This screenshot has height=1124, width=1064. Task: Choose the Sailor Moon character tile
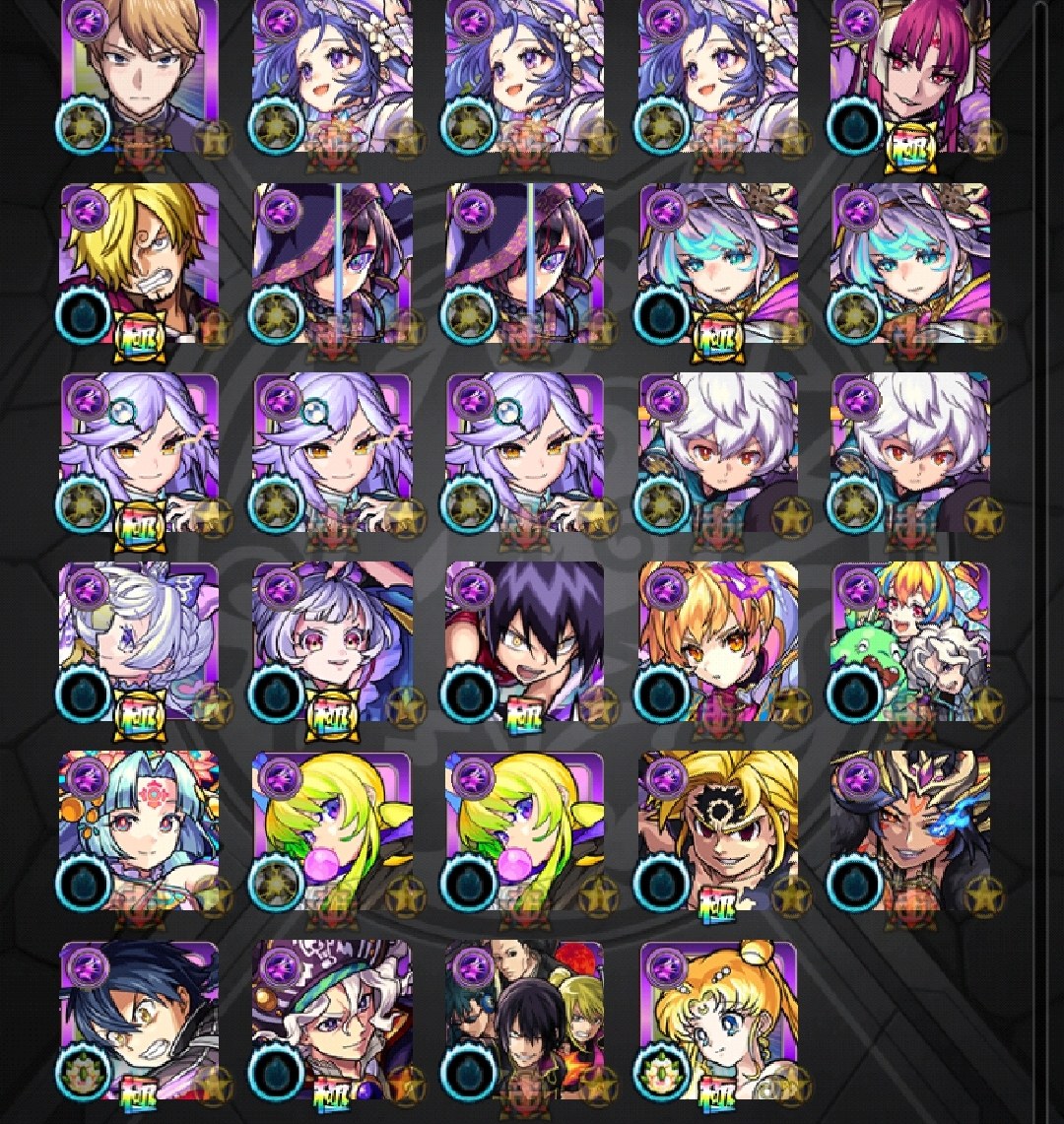(718, 1020)
